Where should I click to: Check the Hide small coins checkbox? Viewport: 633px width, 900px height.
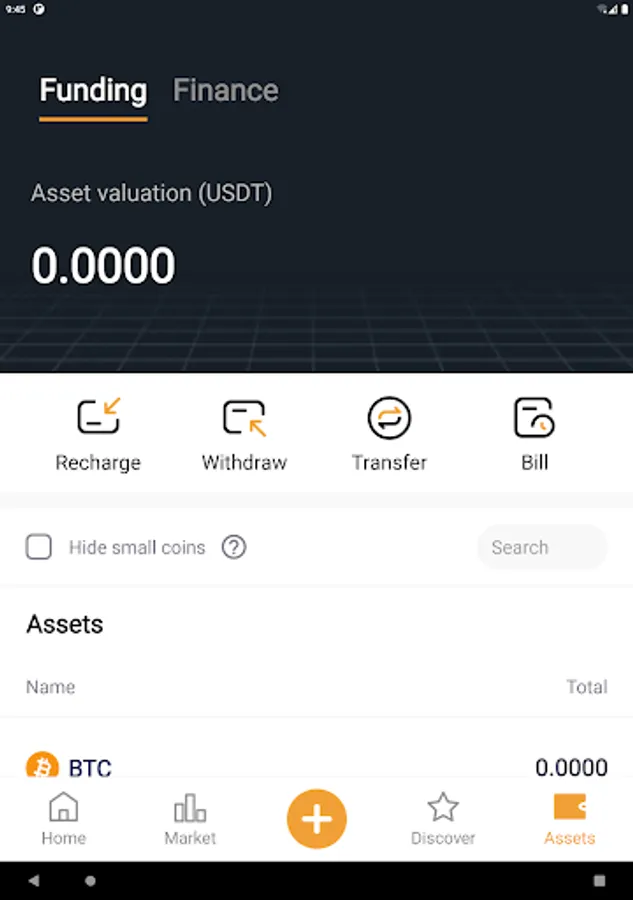(x=39, y=547)
